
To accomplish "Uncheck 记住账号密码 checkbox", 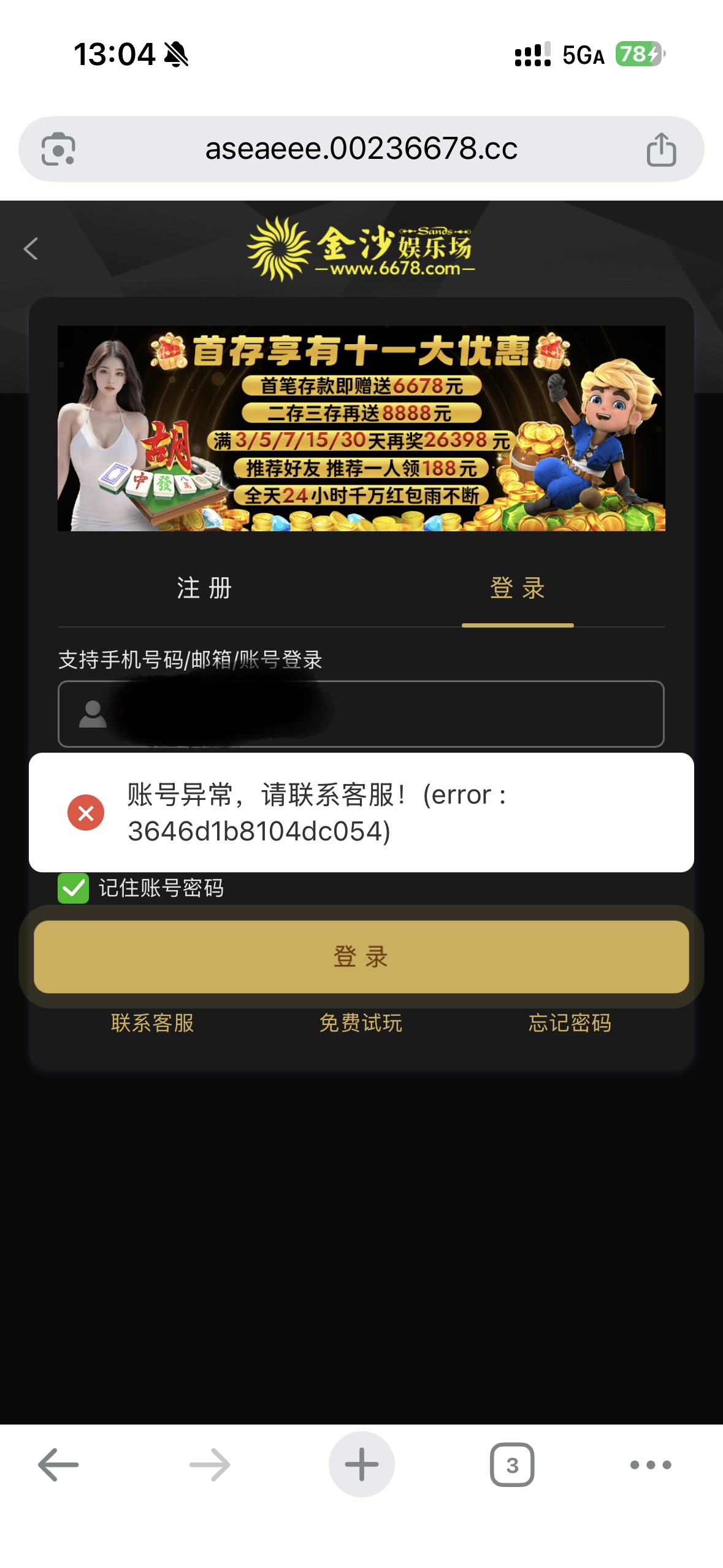I will tap(73, 888).
